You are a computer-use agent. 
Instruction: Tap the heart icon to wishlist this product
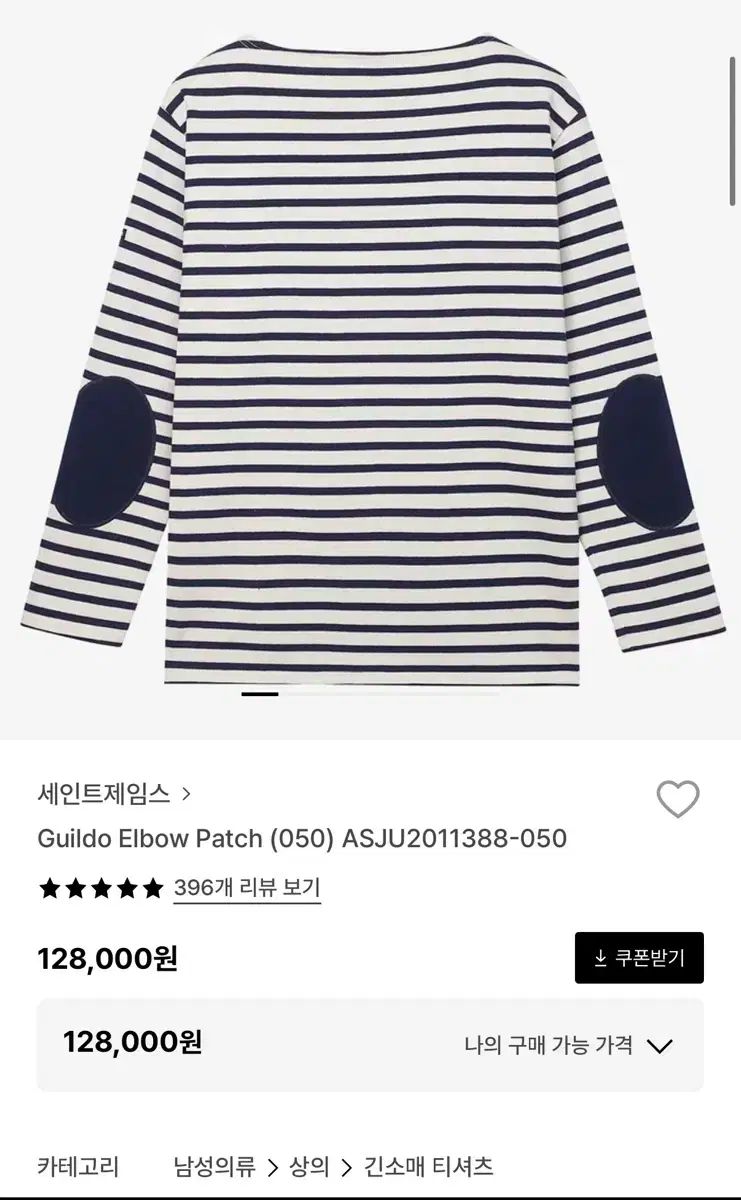click(x=678, y=797)
